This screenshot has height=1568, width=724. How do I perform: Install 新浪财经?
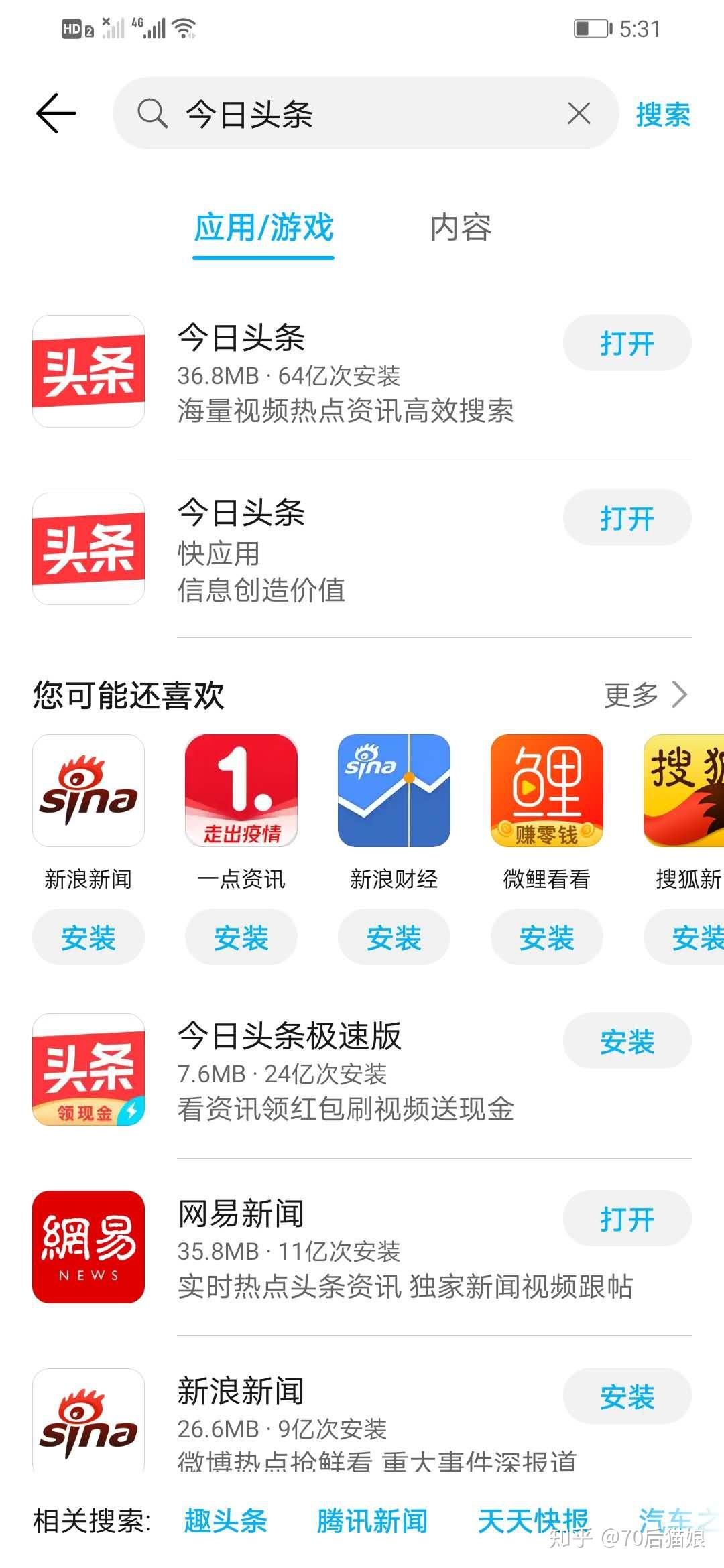click(394, 937)
